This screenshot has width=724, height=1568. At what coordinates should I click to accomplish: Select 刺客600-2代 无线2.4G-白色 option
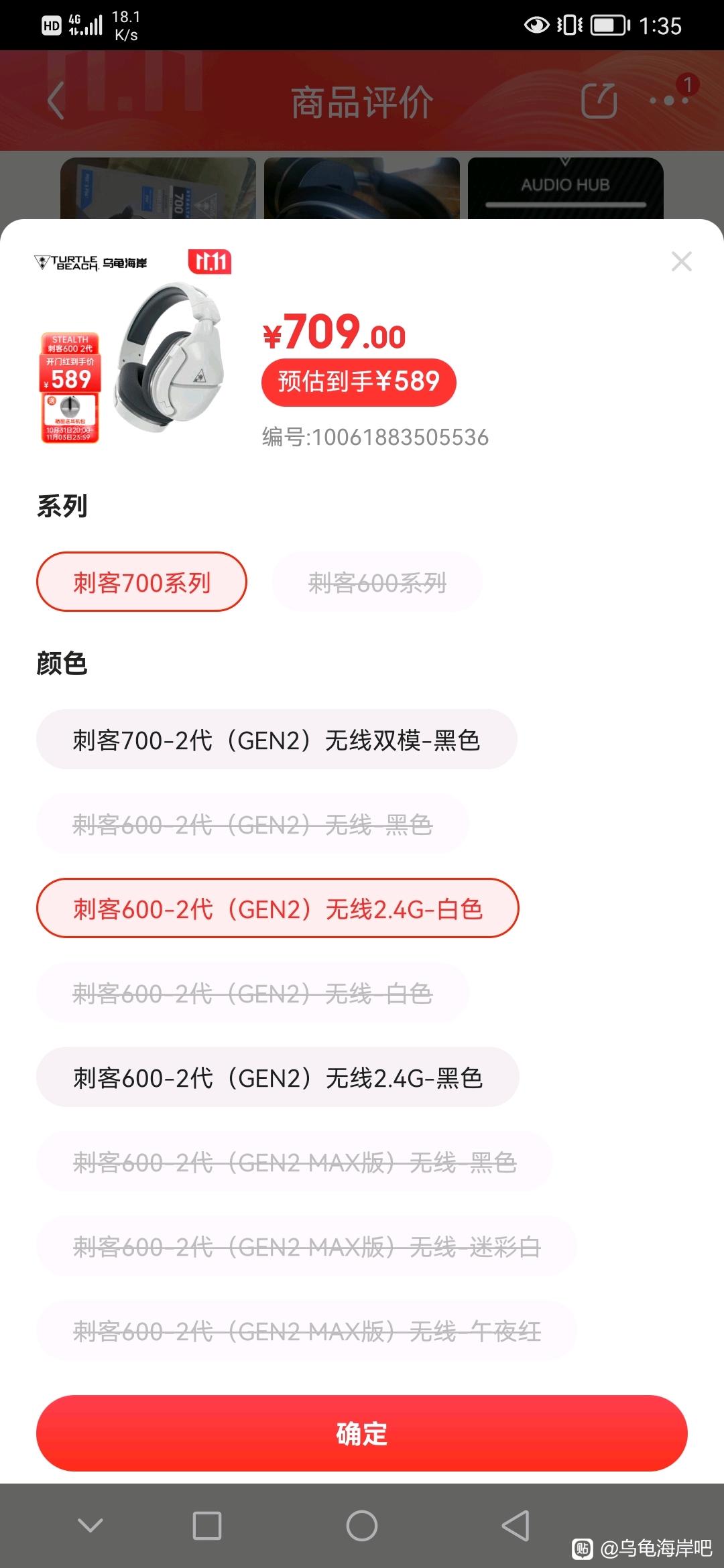(x=278, y=909)
